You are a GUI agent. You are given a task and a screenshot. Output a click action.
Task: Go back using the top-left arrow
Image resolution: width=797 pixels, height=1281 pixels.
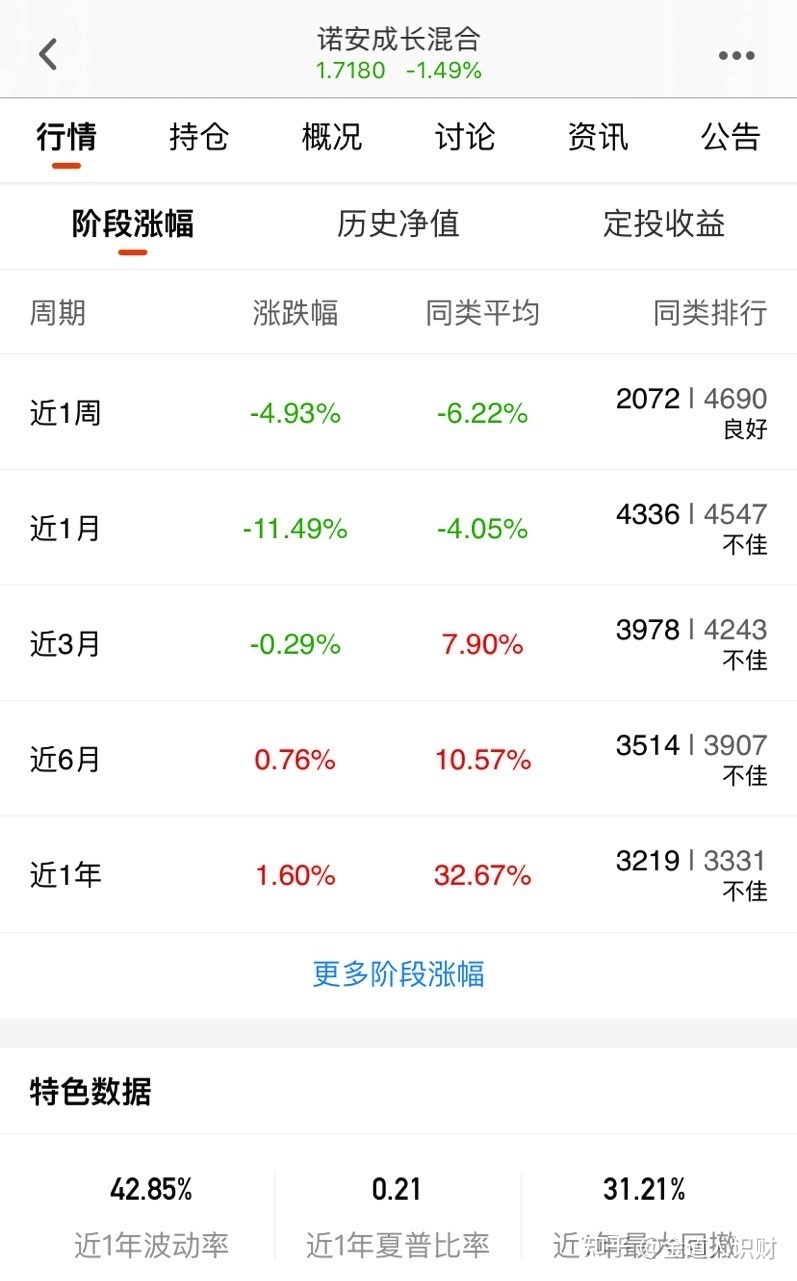coord(48,54)
